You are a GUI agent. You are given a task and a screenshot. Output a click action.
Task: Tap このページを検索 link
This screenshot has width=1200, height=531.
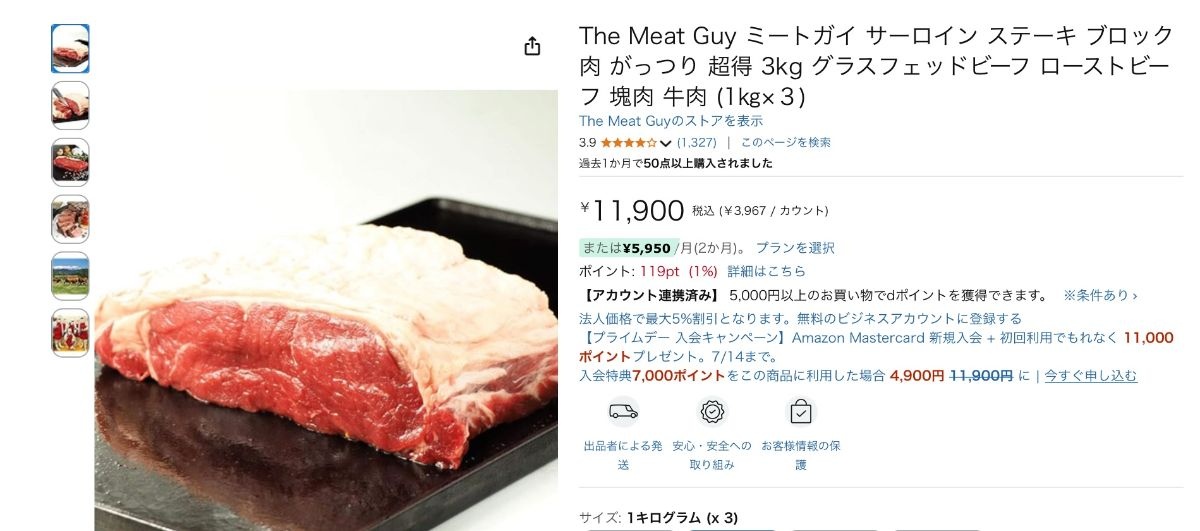785,143
